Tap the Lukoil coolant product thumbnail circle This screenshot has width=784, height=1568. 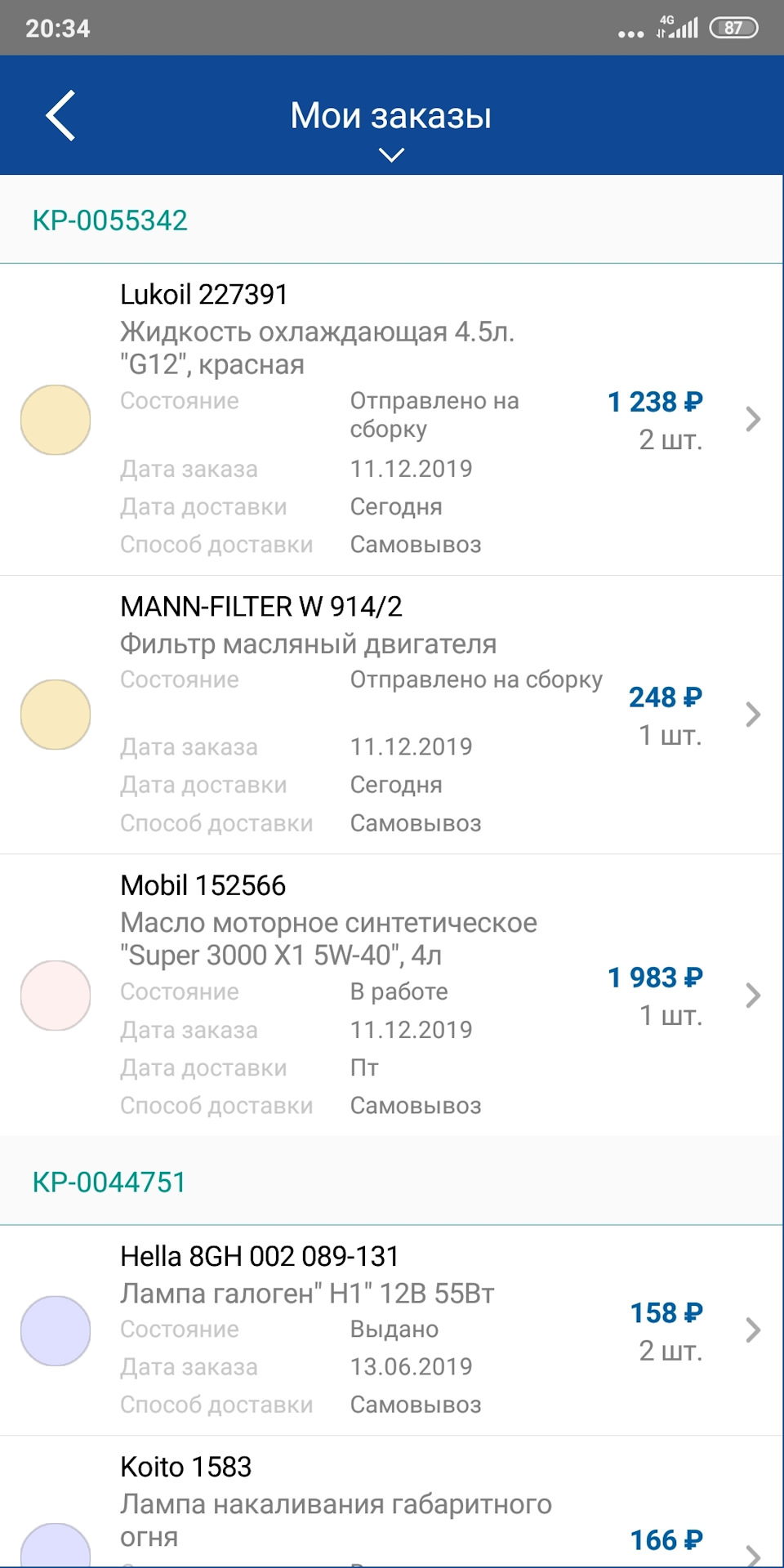(55, 419)
